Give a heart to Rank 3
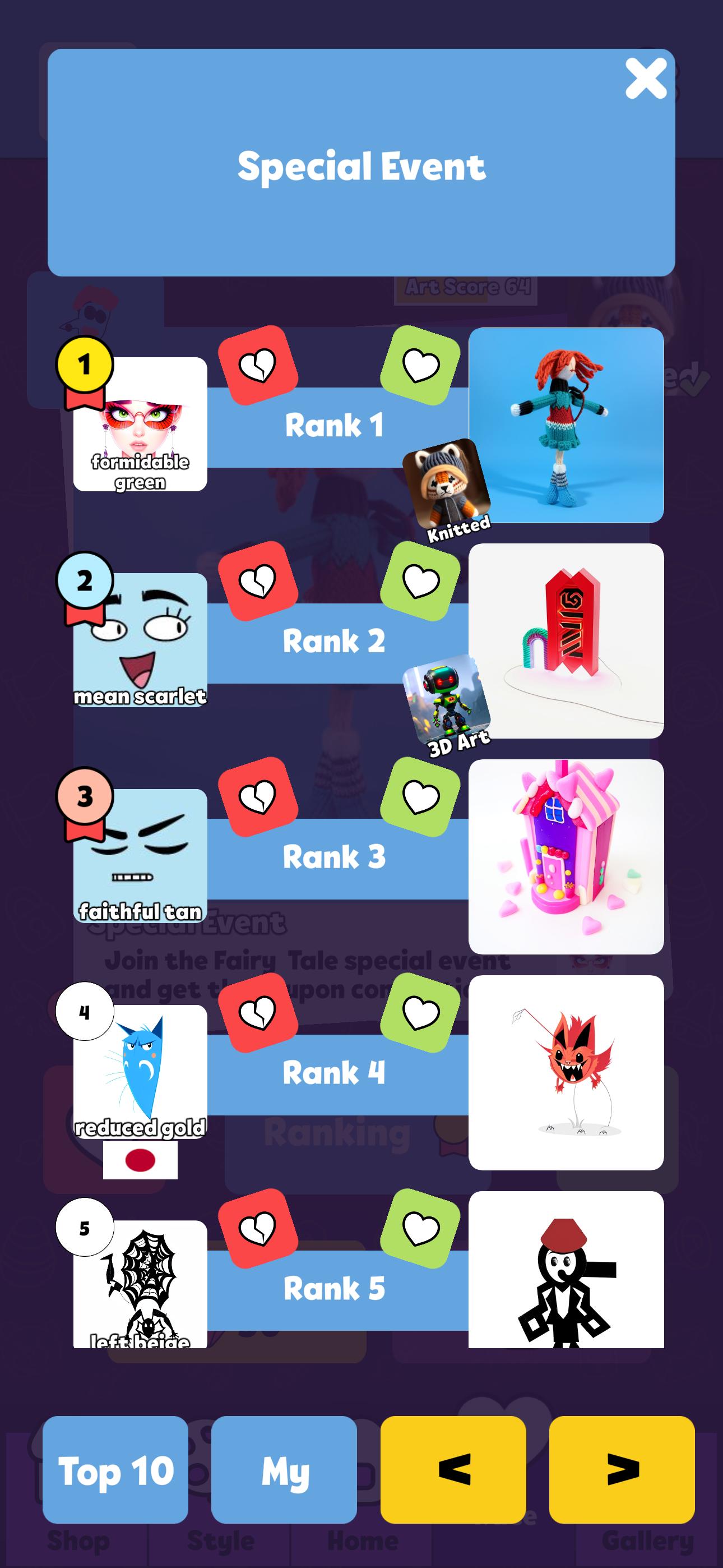Screen dimensions: 723x1568 click(x=420, y=797)
